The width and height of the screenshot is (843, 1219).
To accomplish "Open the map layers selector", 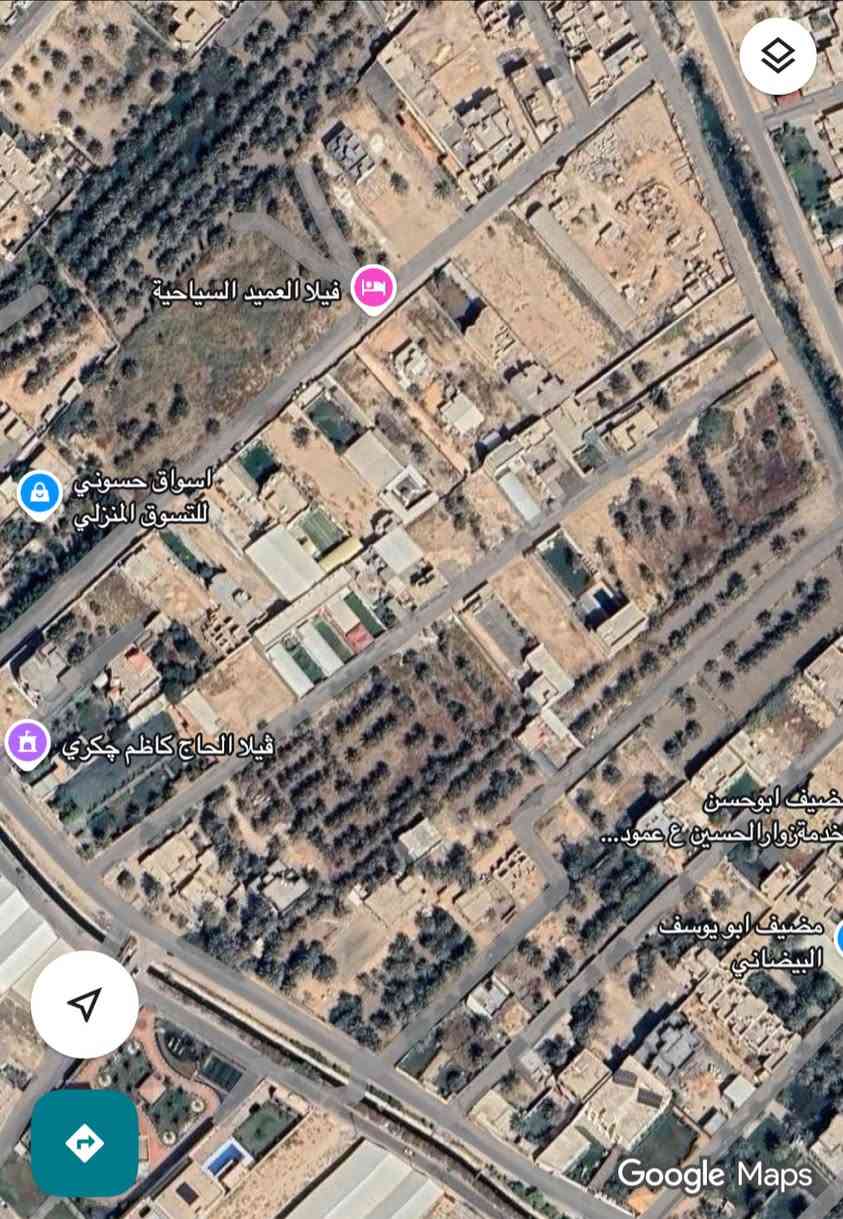I will tap(778, 56).
